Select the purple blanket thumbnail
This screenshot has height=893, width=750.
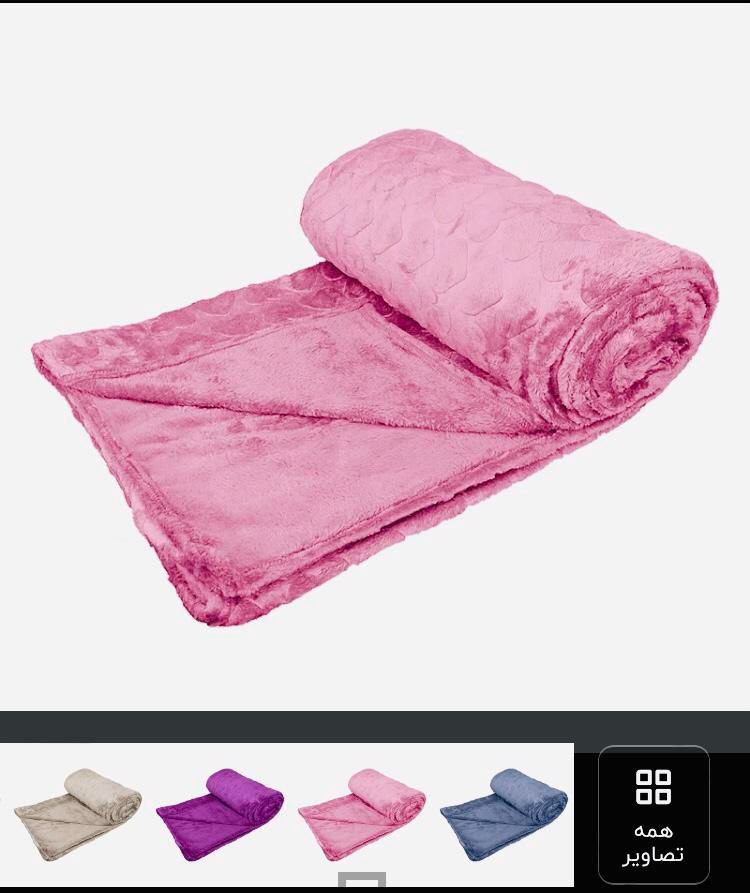click(220, 809)
